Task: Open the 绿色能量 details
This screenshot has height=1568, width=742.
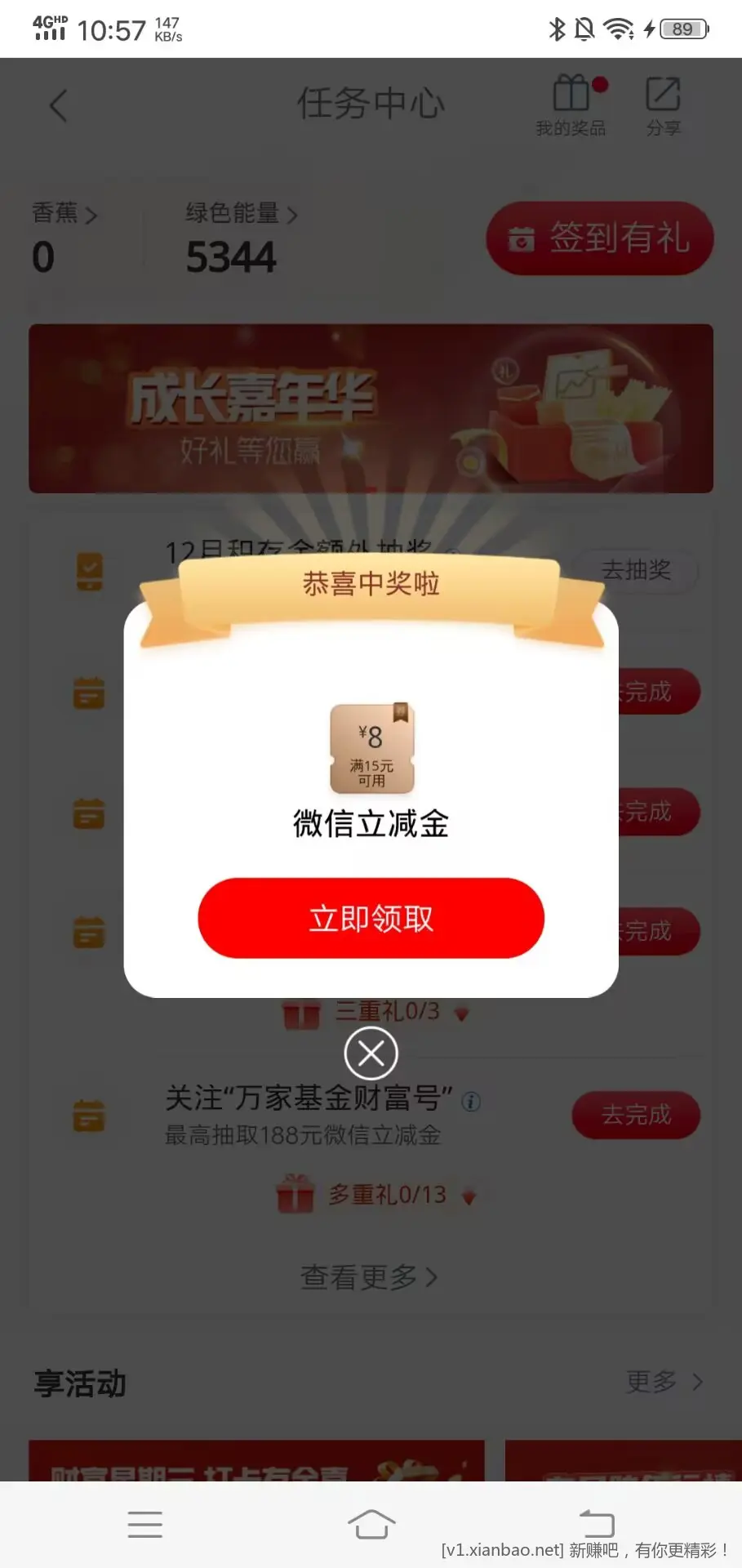Action: coord(241,214)
